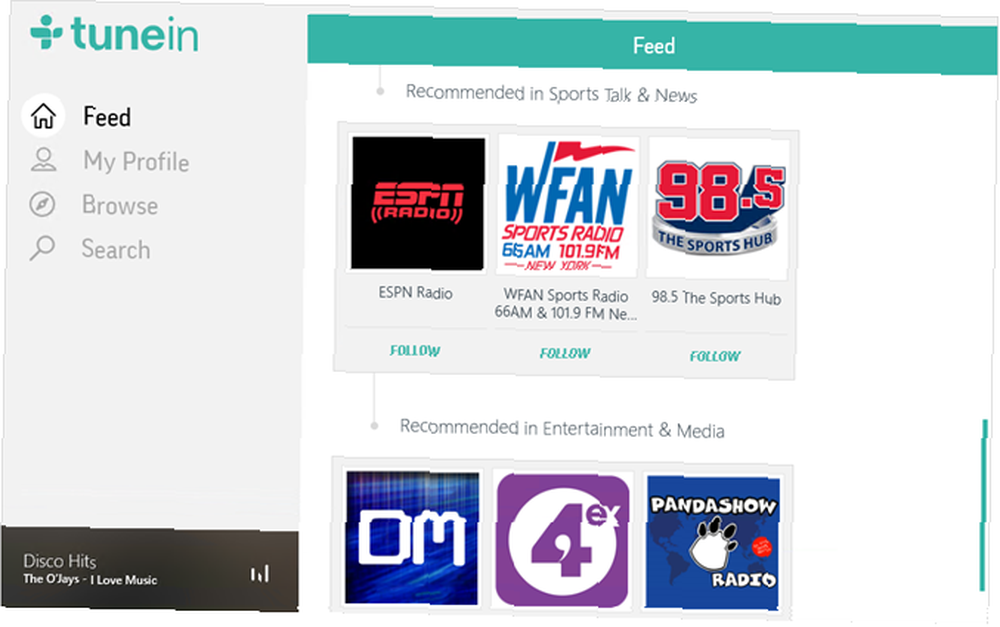1000x627 pixels.
Task: Open 98.5 The Sports Hub station
Action: [x=718, y=209]
